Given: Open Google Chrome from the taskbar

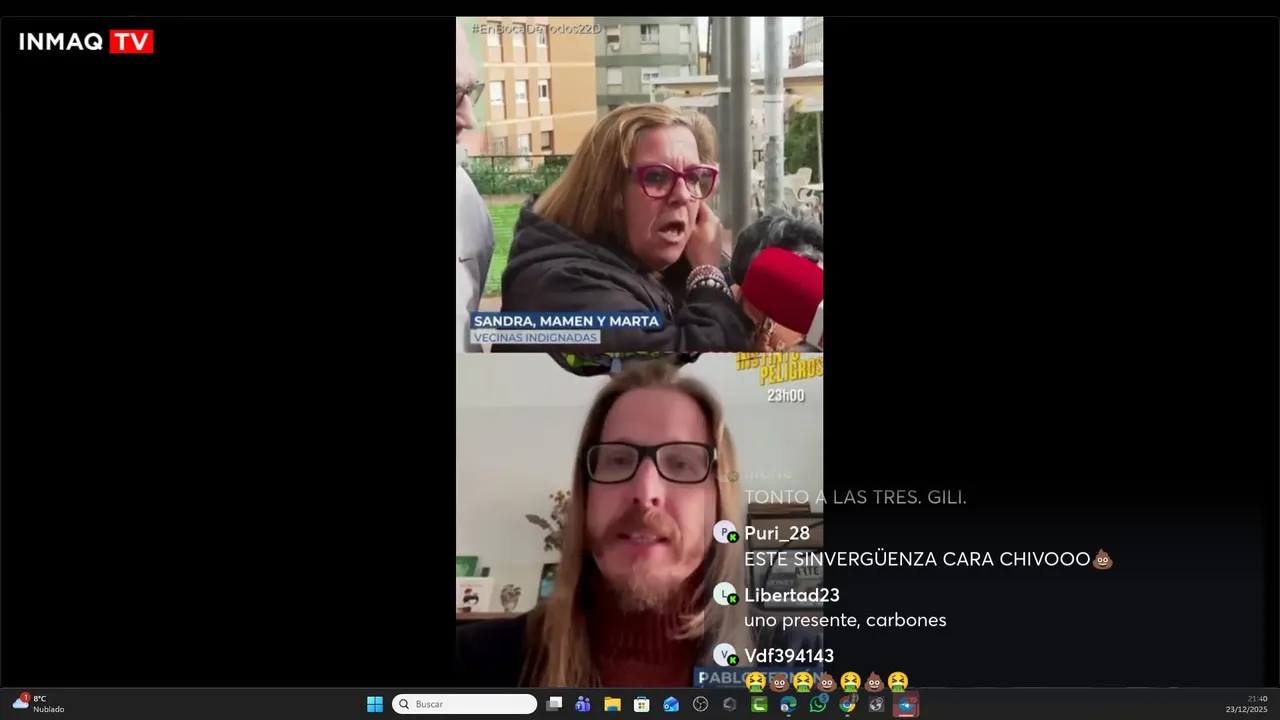Looking at the screenshot, I should [847, 704].
